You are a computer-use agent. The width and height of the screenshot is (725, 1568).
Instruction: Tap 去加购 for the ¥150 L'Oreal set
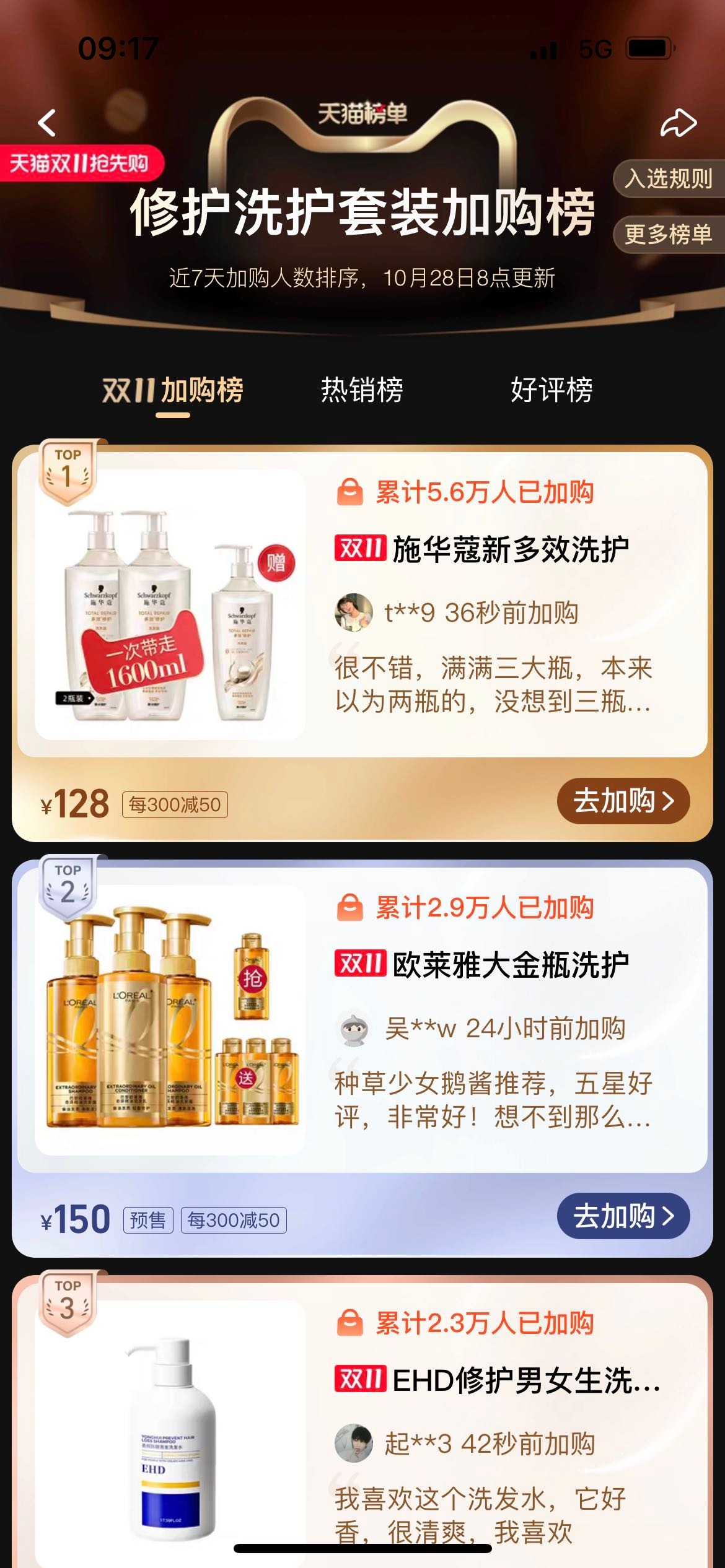click(623, 1216)
